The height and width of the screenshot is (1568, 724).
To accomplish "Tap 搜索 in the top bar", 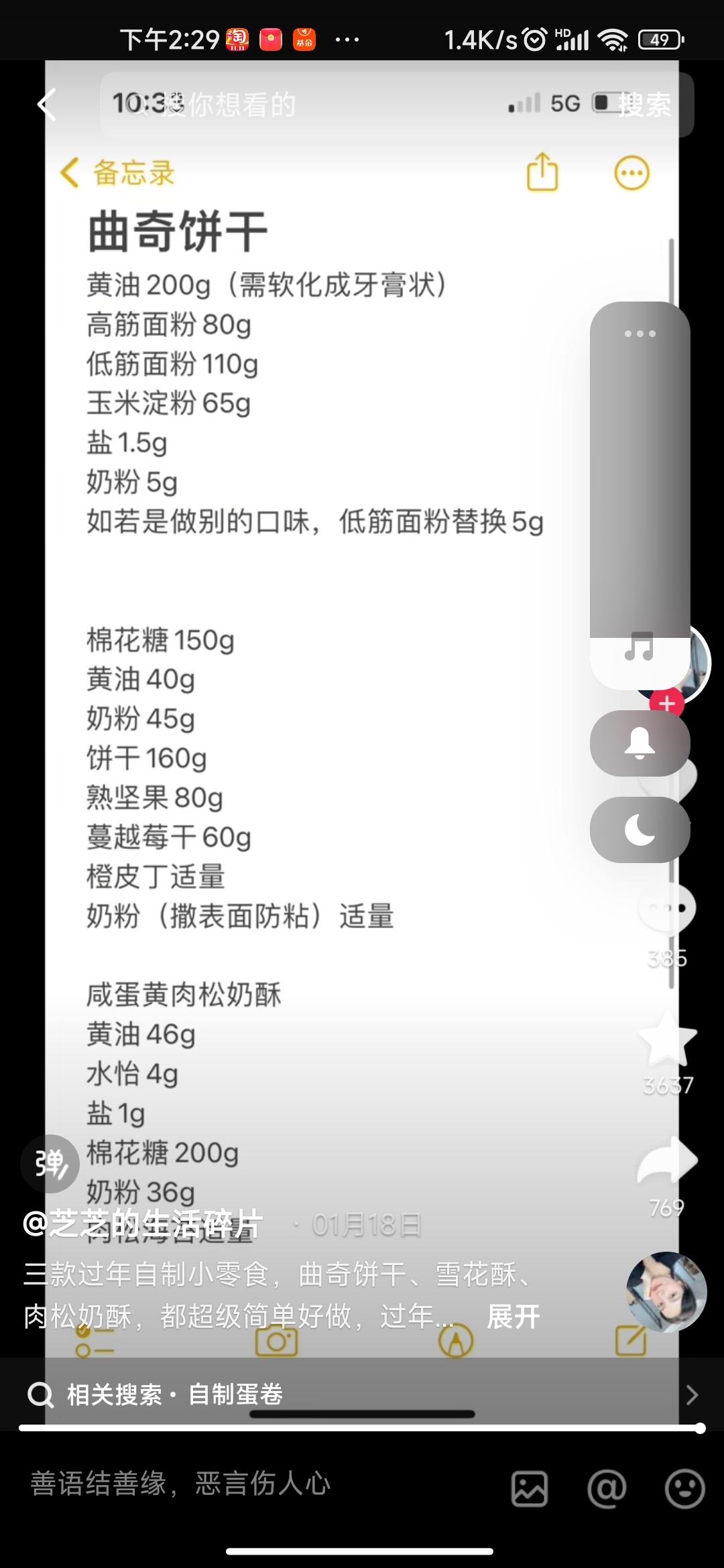I will (646, 104).
